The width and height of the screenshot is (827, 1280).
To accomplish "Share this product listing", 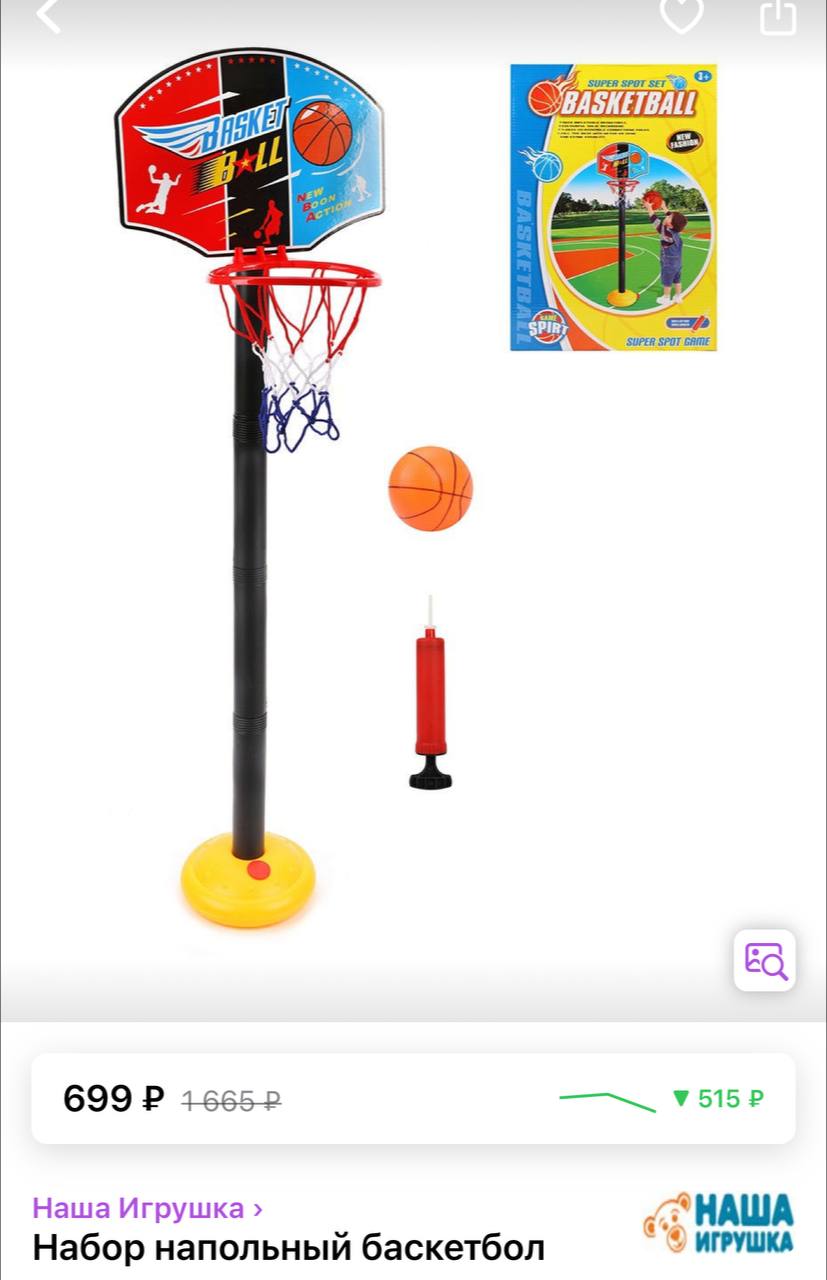I will tap(777, 14).
